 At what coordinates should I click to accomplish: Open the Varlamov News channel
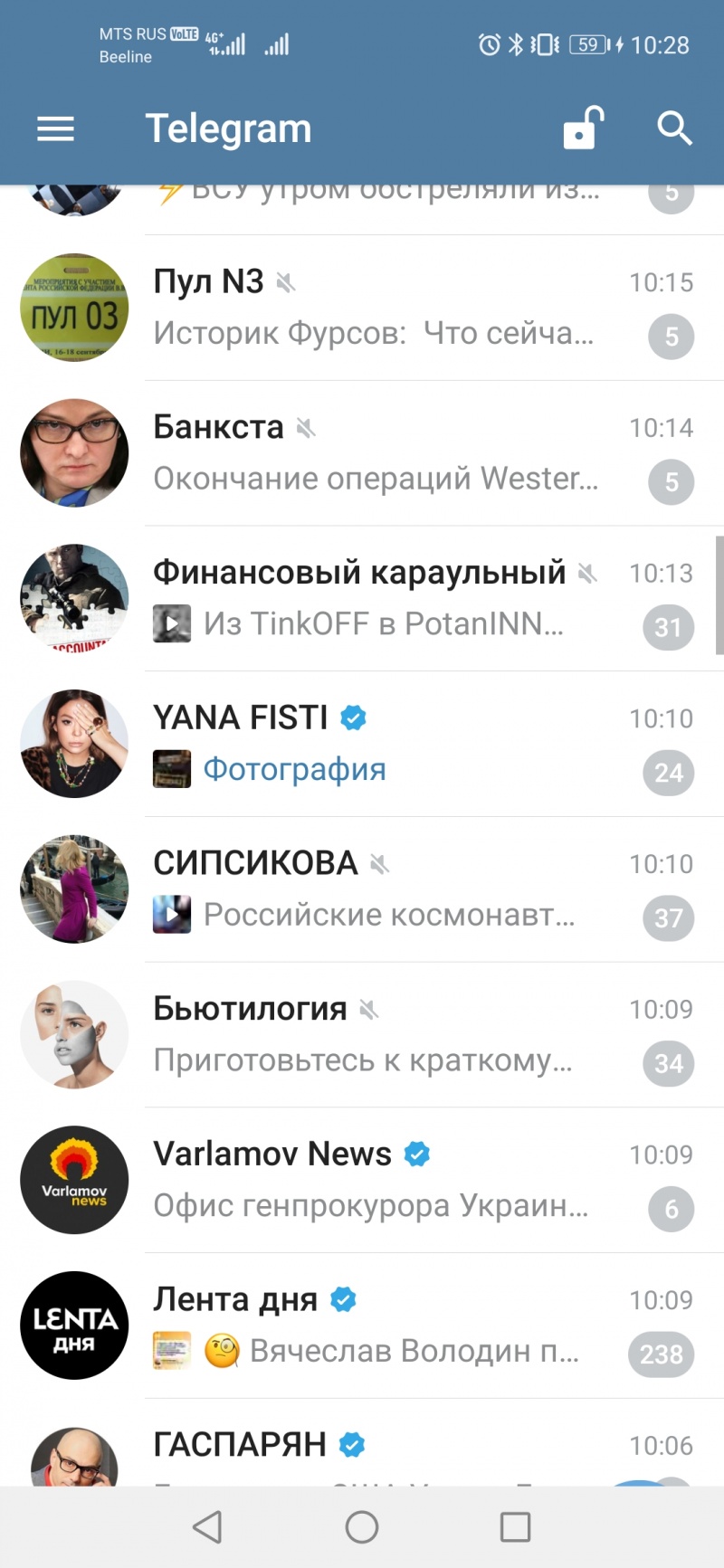point(362,1181)
